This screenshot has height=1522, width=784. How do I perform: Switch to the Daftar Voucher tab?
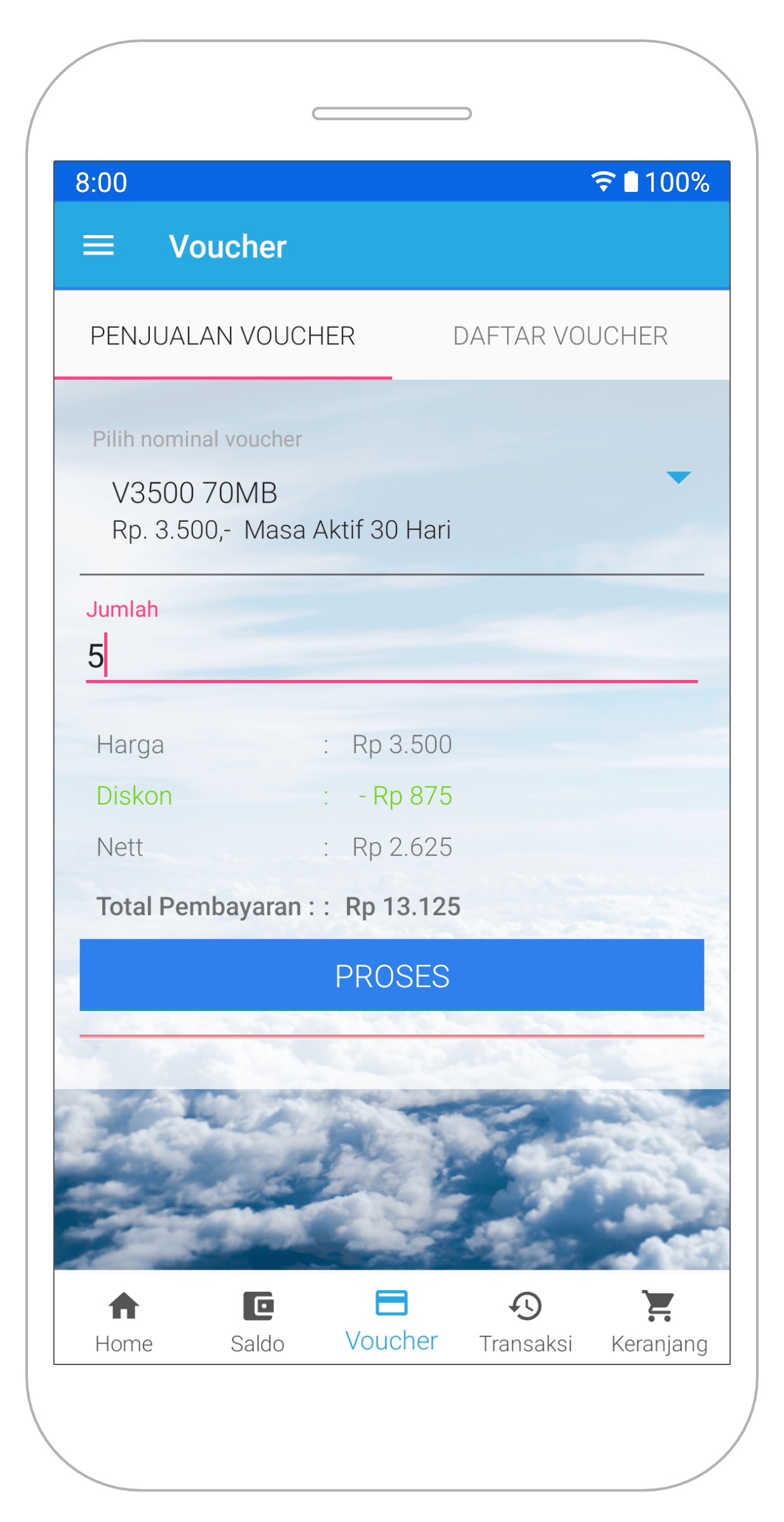point(560,336)
